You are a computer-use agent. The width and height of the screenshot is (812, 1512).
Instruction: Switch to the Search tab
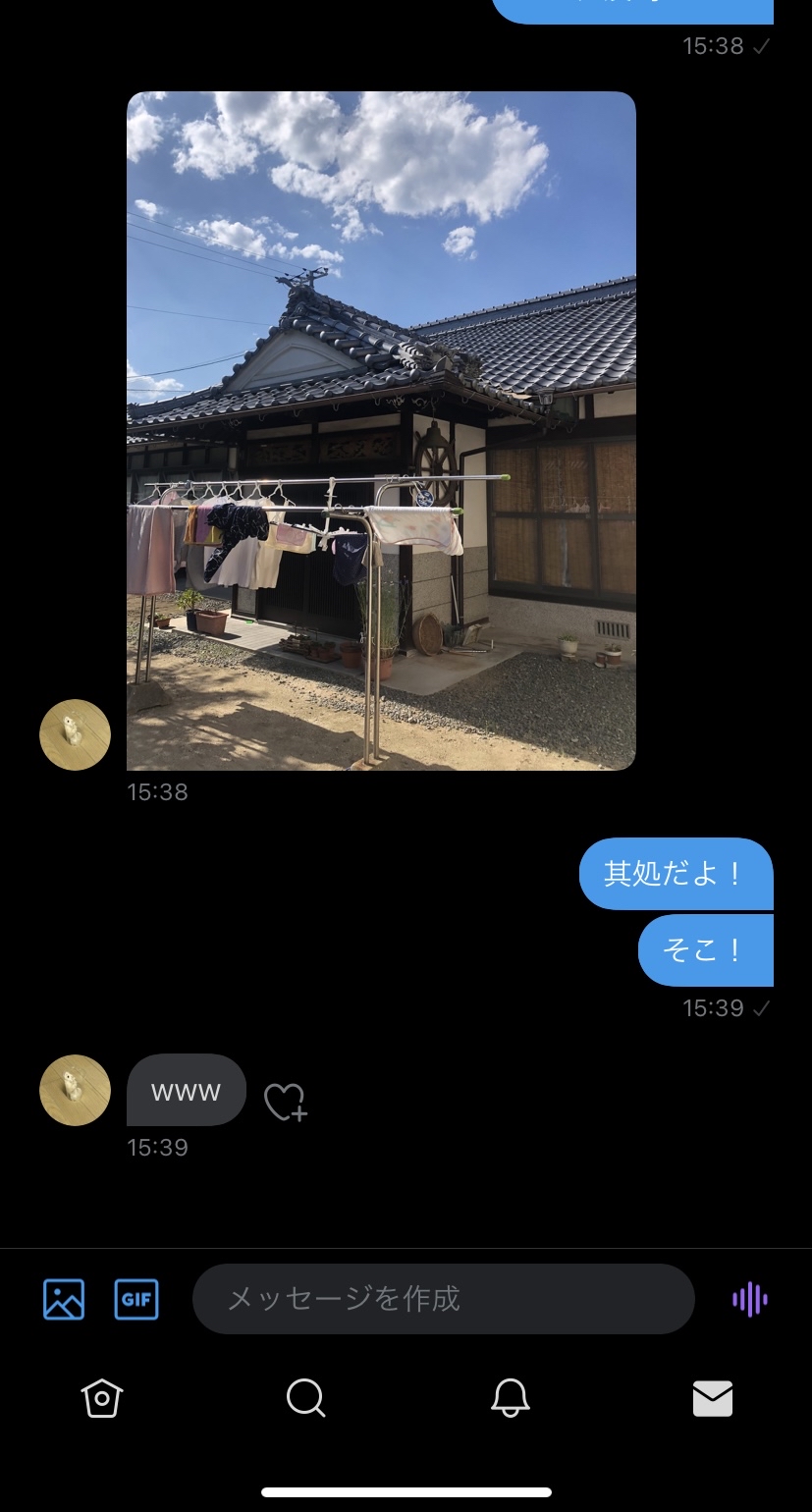click(305, 1398)
